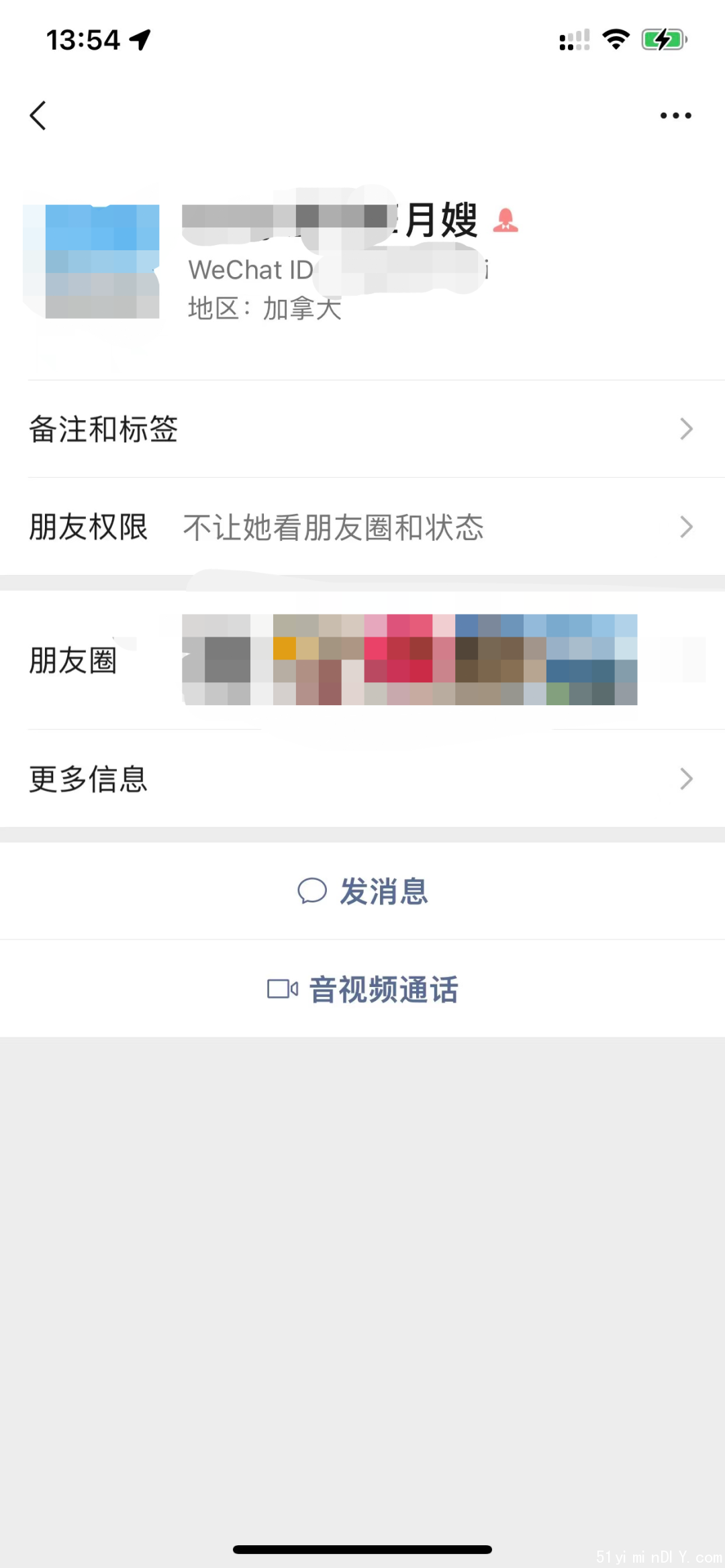Open 更多信息 row
This screenshot has height=1568, width=725.
(362, 778)
